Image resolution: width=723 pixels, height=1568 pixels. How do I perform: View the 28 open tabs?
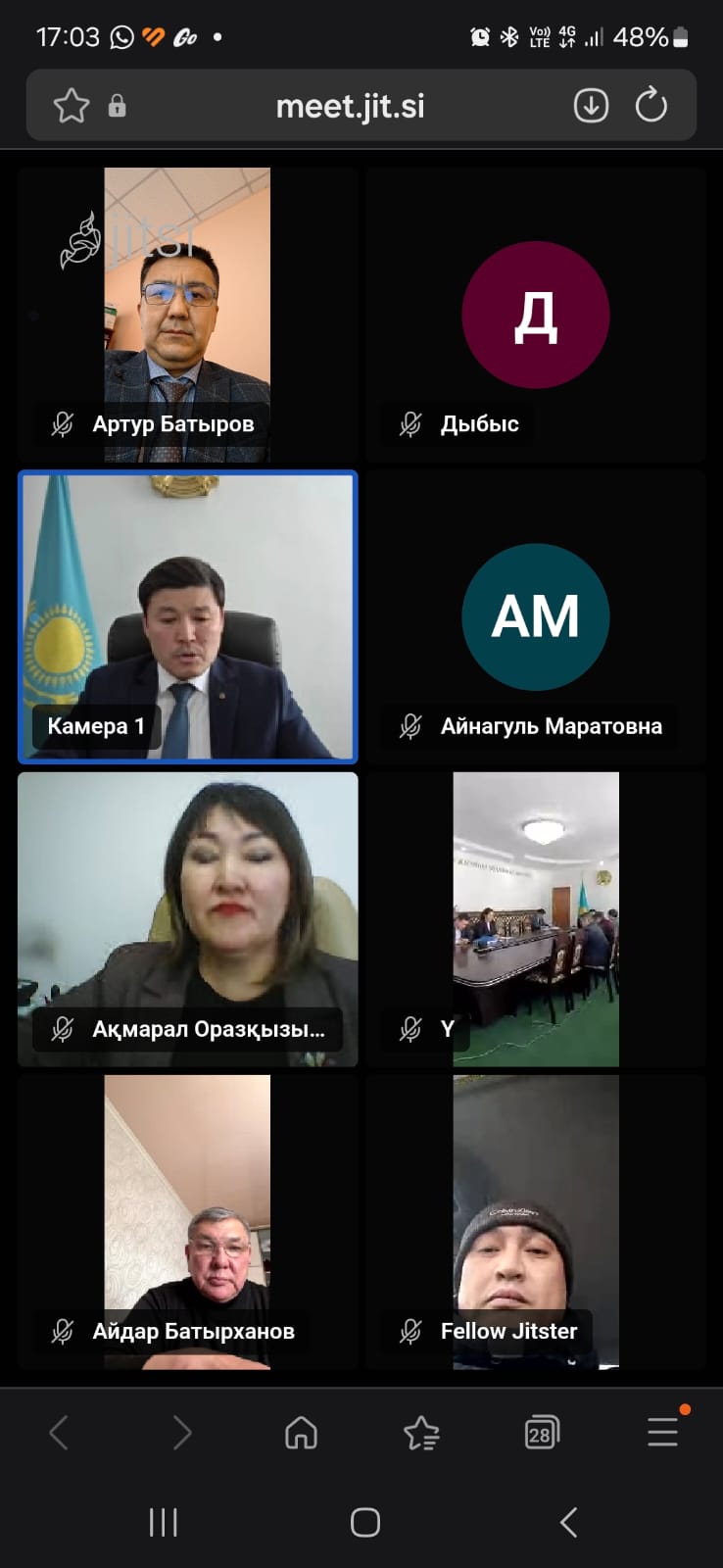tap(541, 1434)
